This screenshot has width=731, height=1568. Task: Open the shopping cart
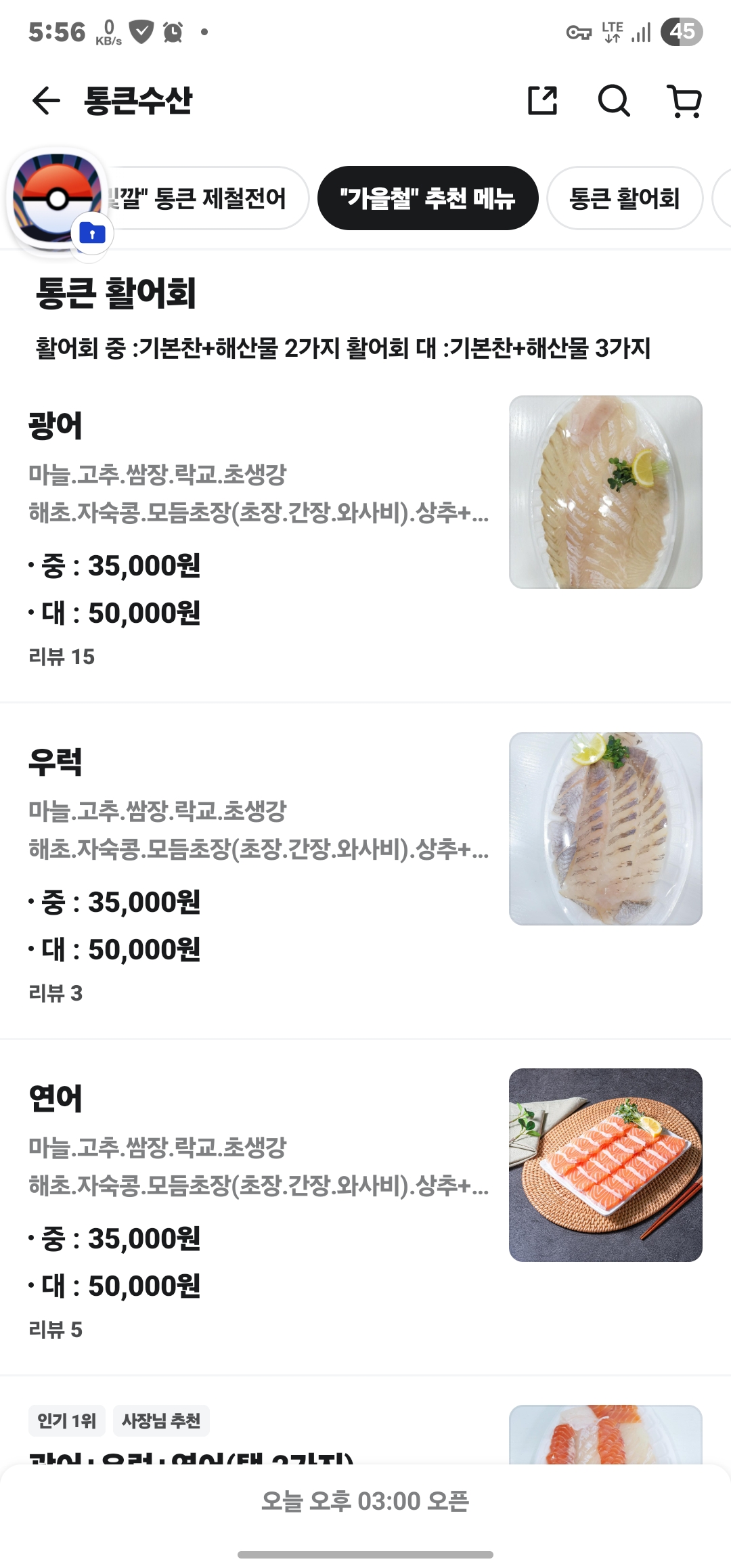point(684,101)
